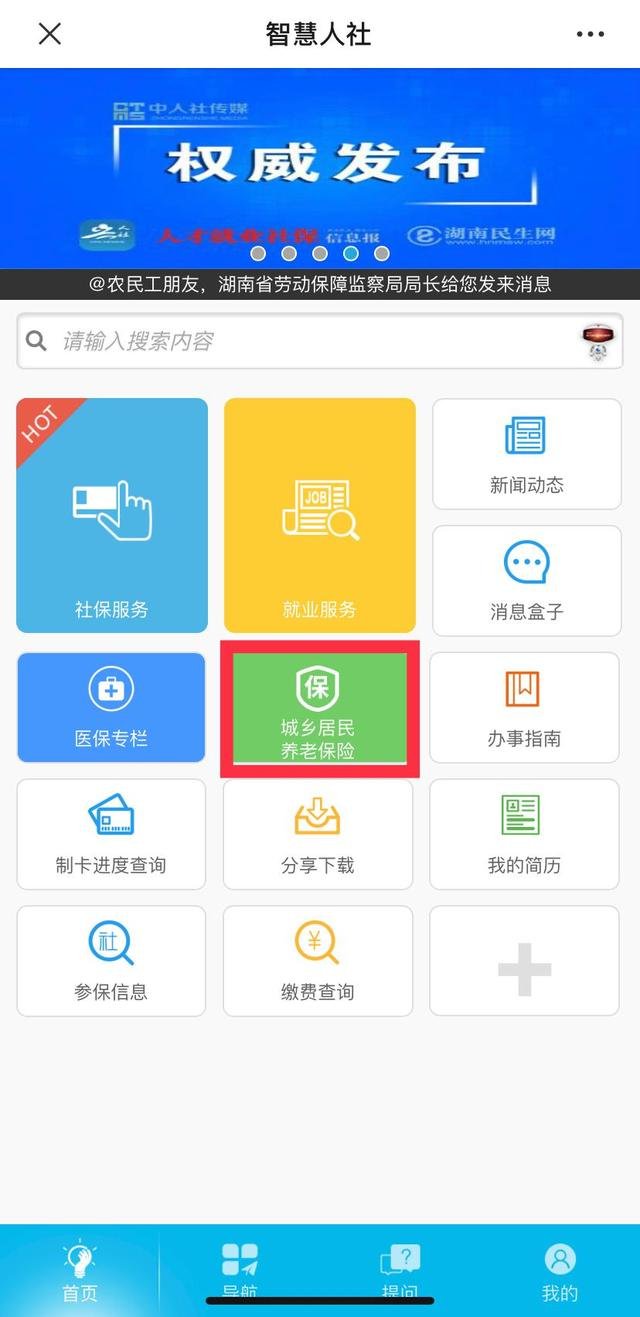This screenshot has height=1317, width=640.
Task: Open 缴费查询
Action: tap(317, 961)
